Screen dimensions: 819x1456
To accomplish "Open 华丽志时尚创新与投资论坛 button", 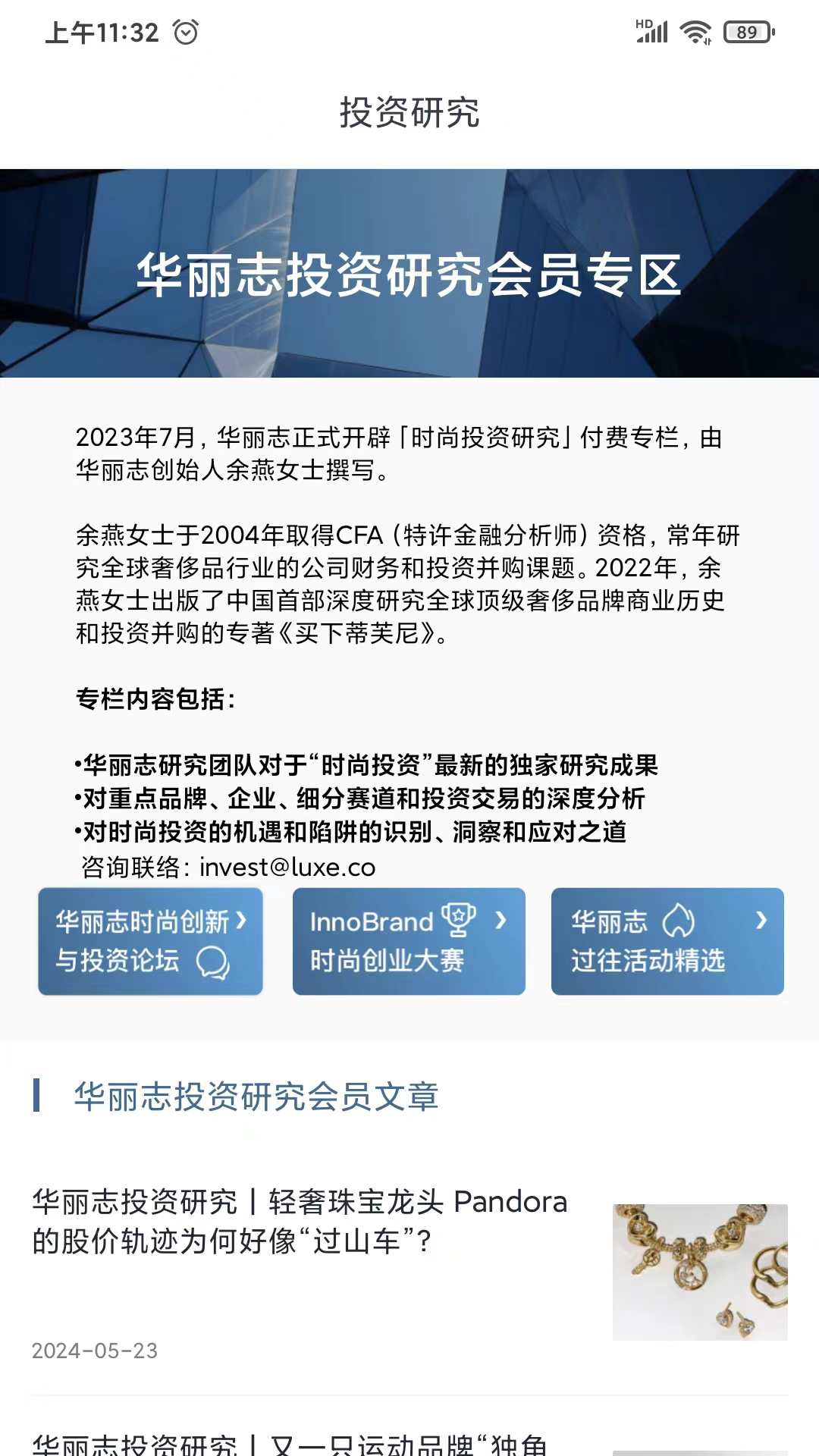I will (x=150, y=941).
